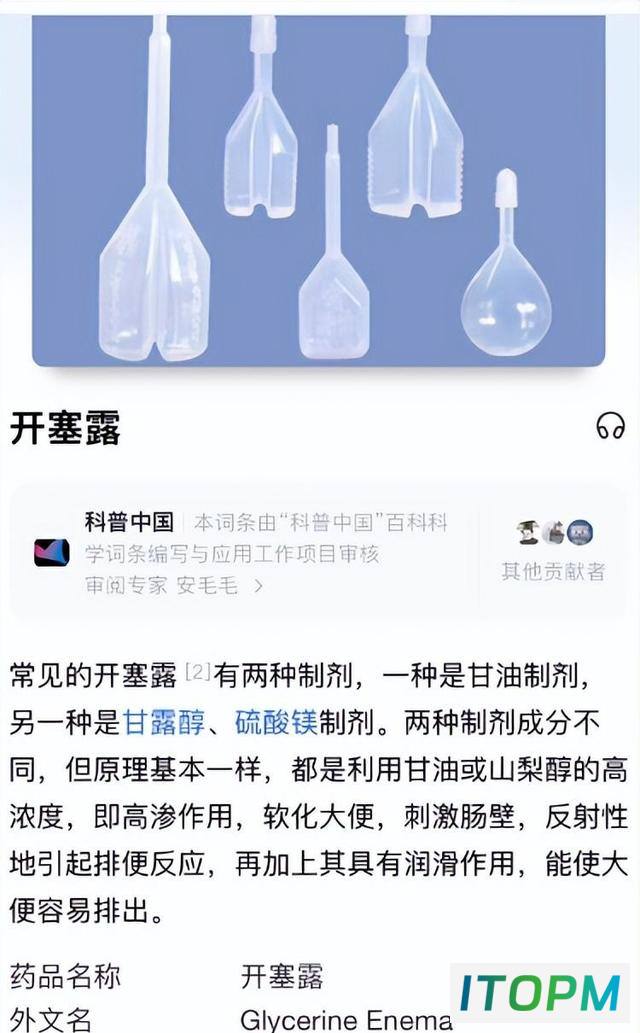Viewport: 640px width, 1033px height.
Task: Open the 甘露醇 link
Action: point(164,722)
